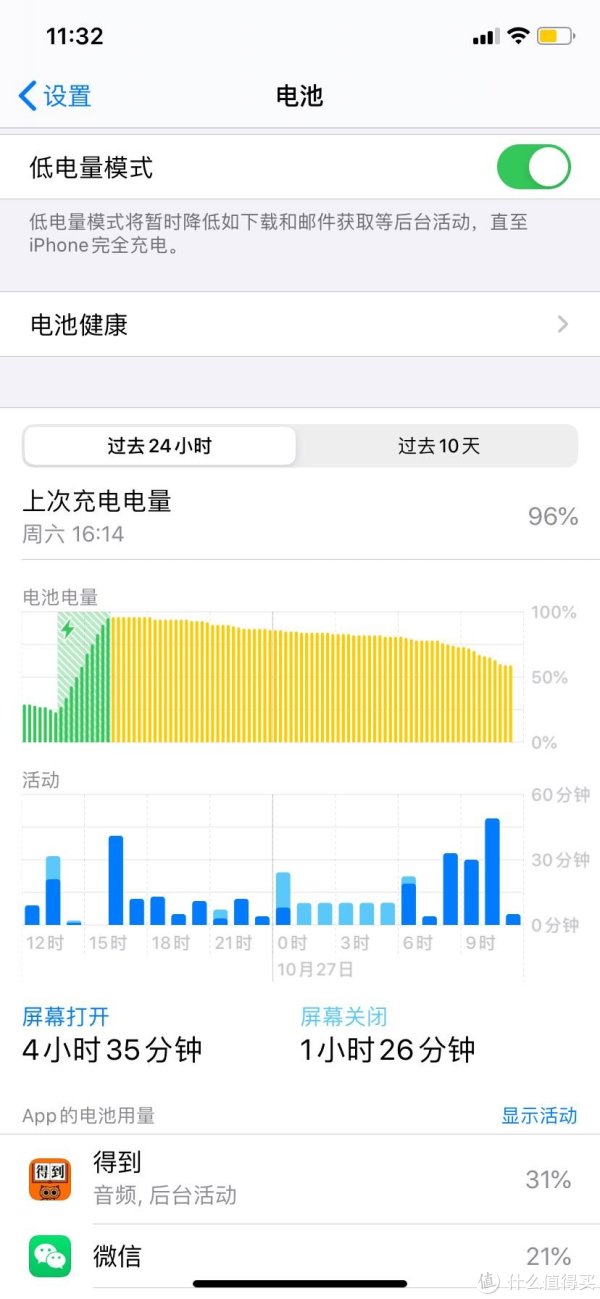Open 得到 app battery usage row
600x1299 pixels.
coord(300,1179)
